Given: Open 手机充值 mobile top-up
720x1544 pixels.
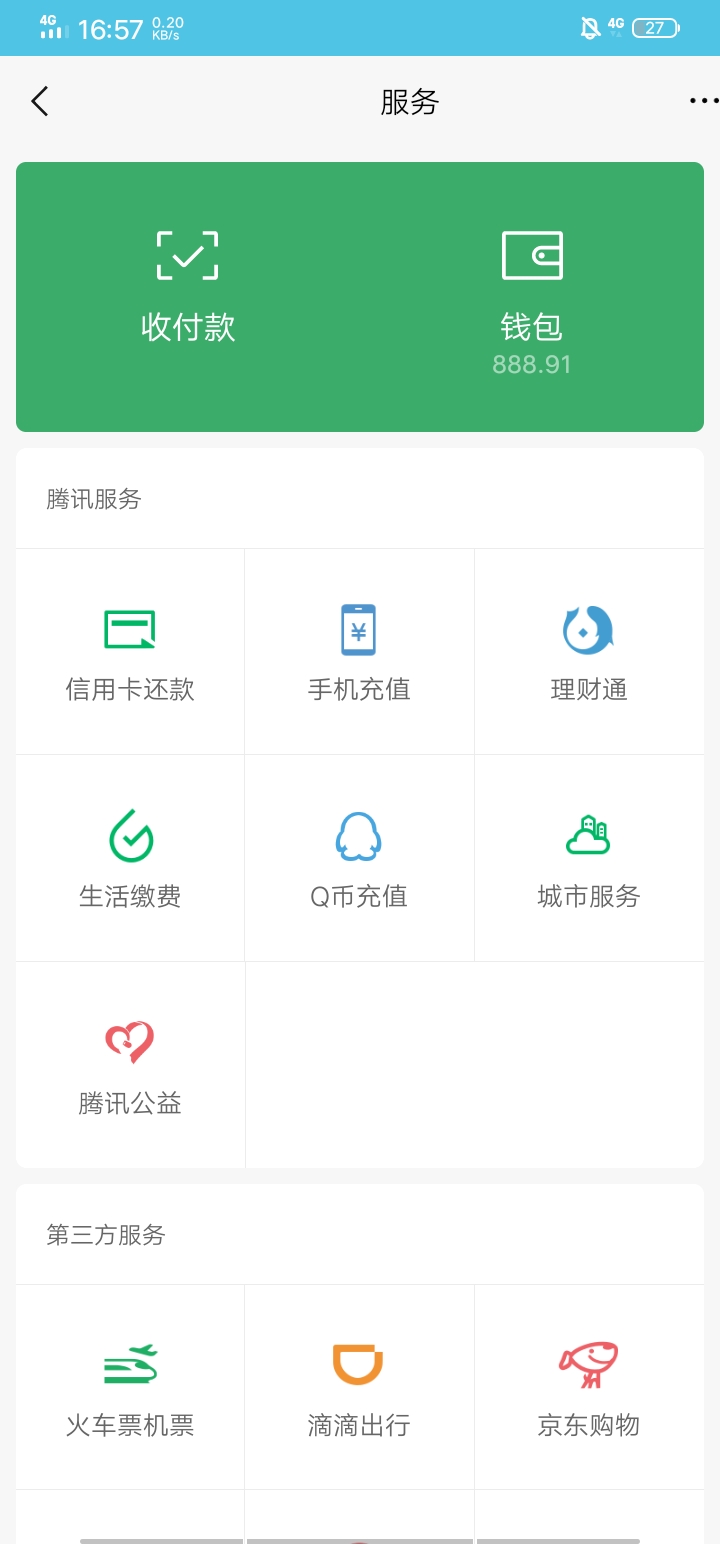Looking at the screenshot, I should pos(359,652).
